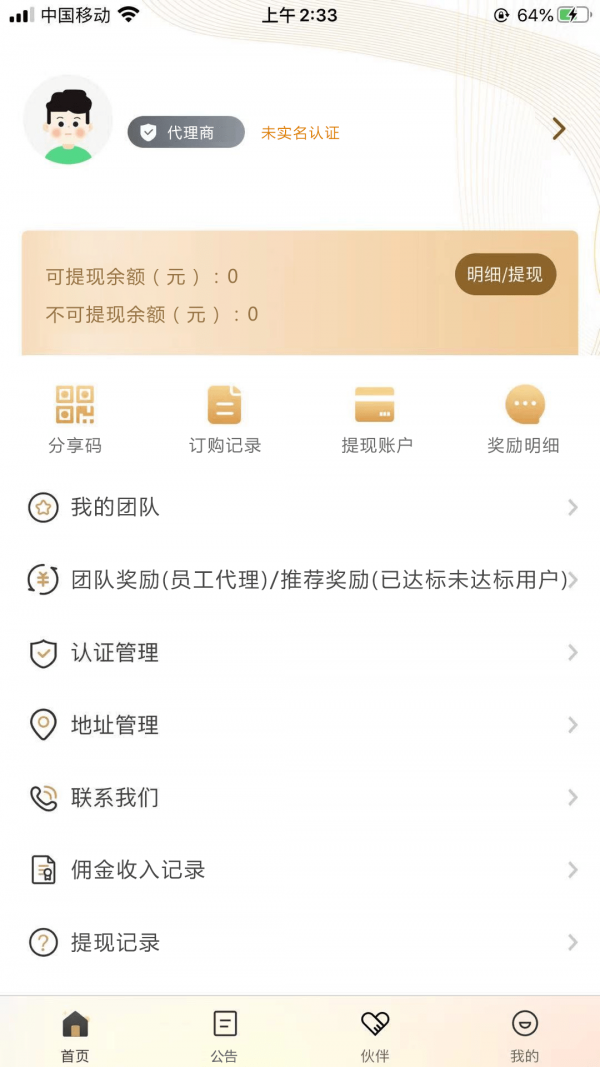
Task: View 奖励明细 reward details
Action: (524, 419)
